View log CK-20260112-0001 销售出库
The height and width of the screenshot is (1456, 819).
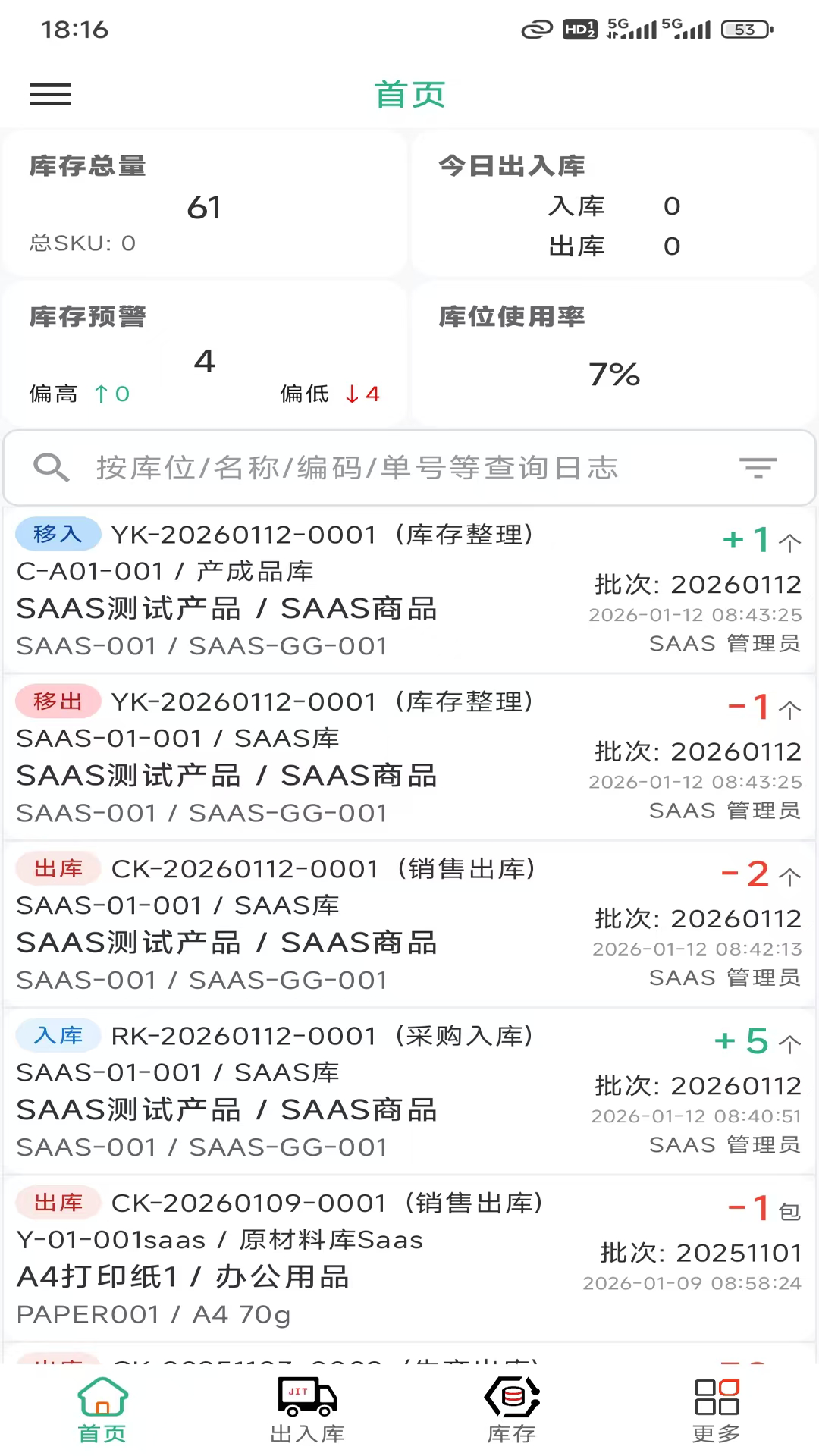pos(409,924)
